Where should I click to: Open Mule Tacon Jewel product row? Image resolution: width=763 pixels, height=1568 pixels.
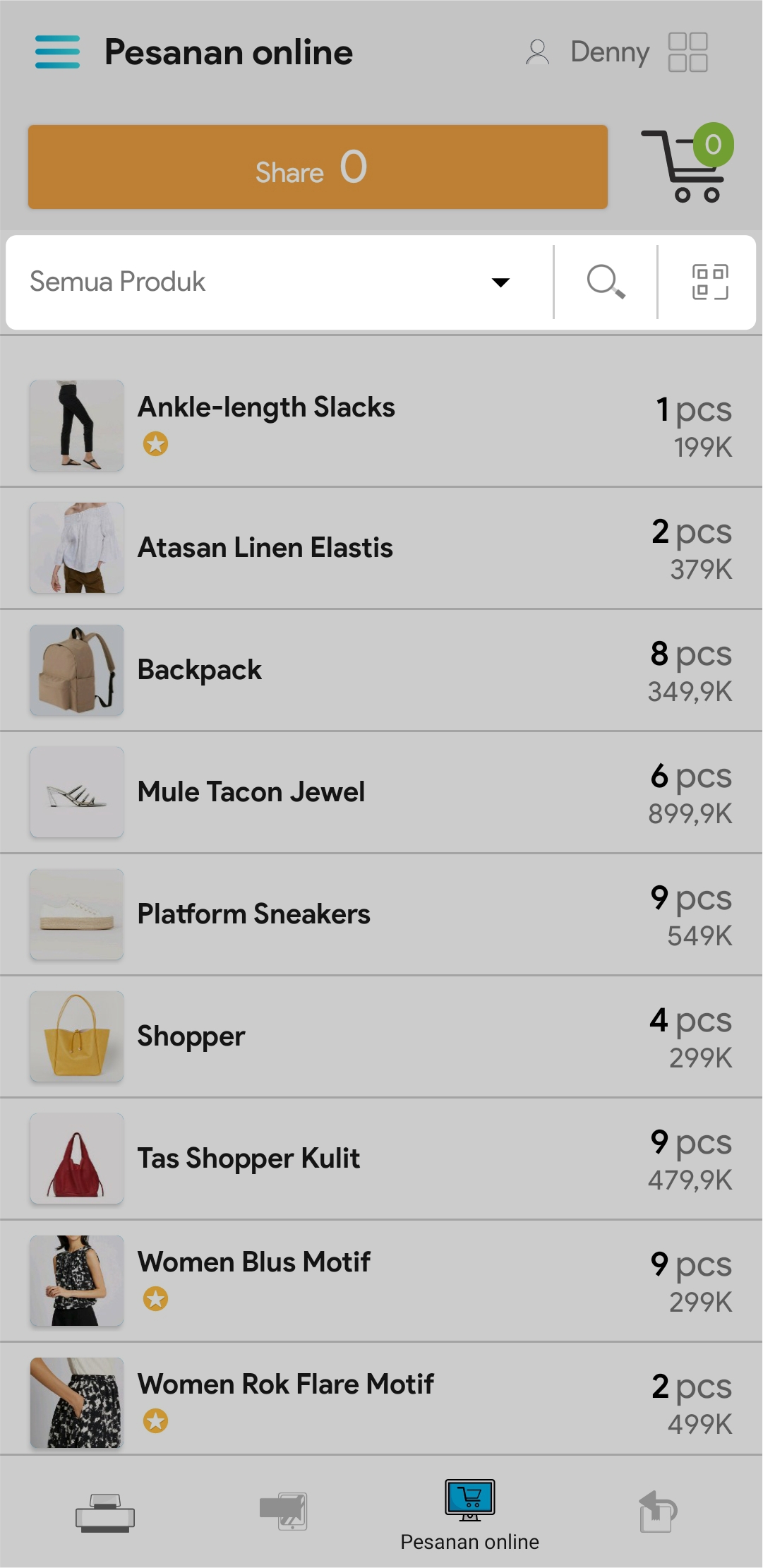[381, 792]
